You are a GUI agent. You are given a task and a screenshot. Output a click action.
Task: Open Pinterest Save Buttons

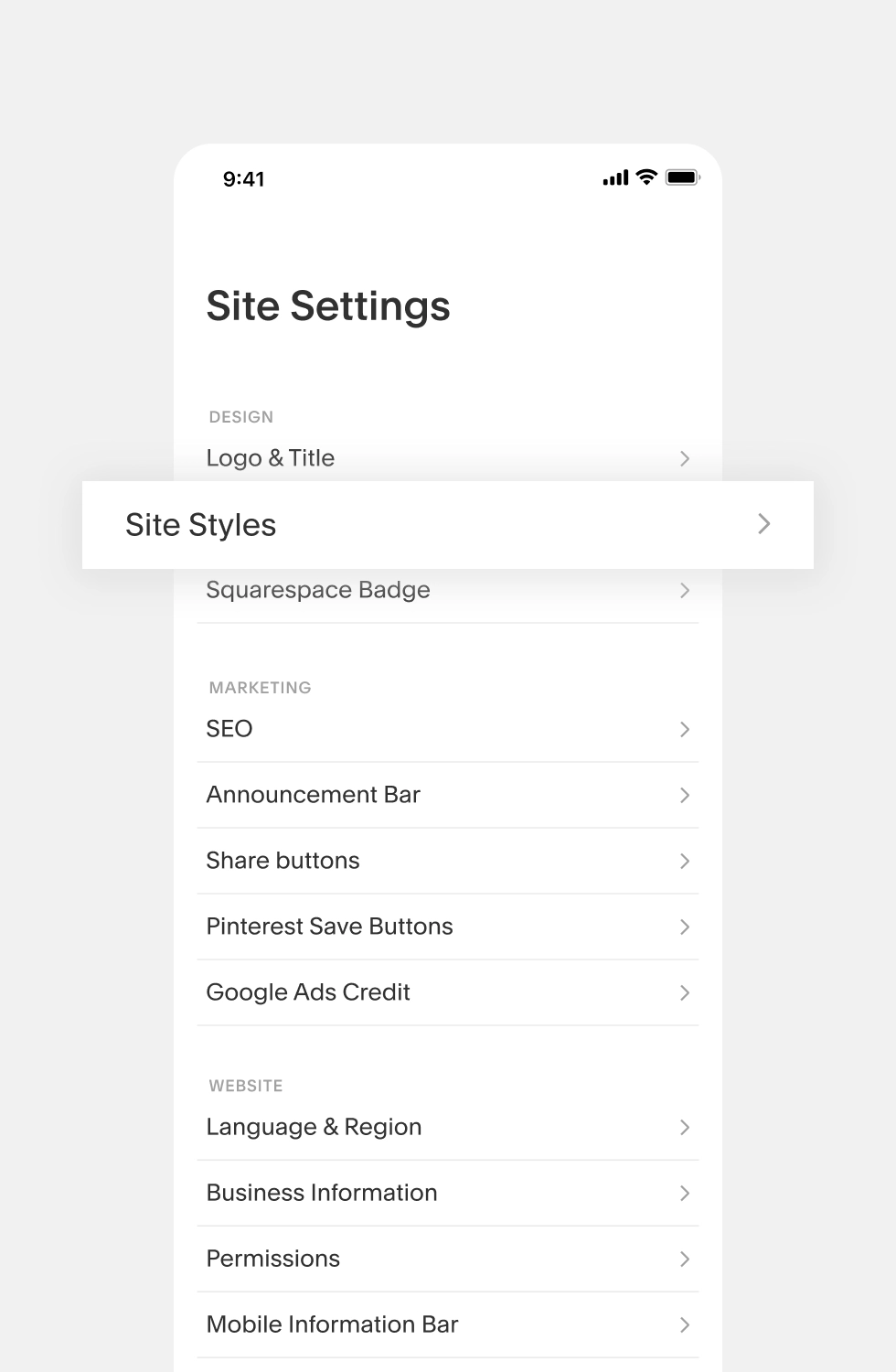pyautogui.click(x=448, y=927)
